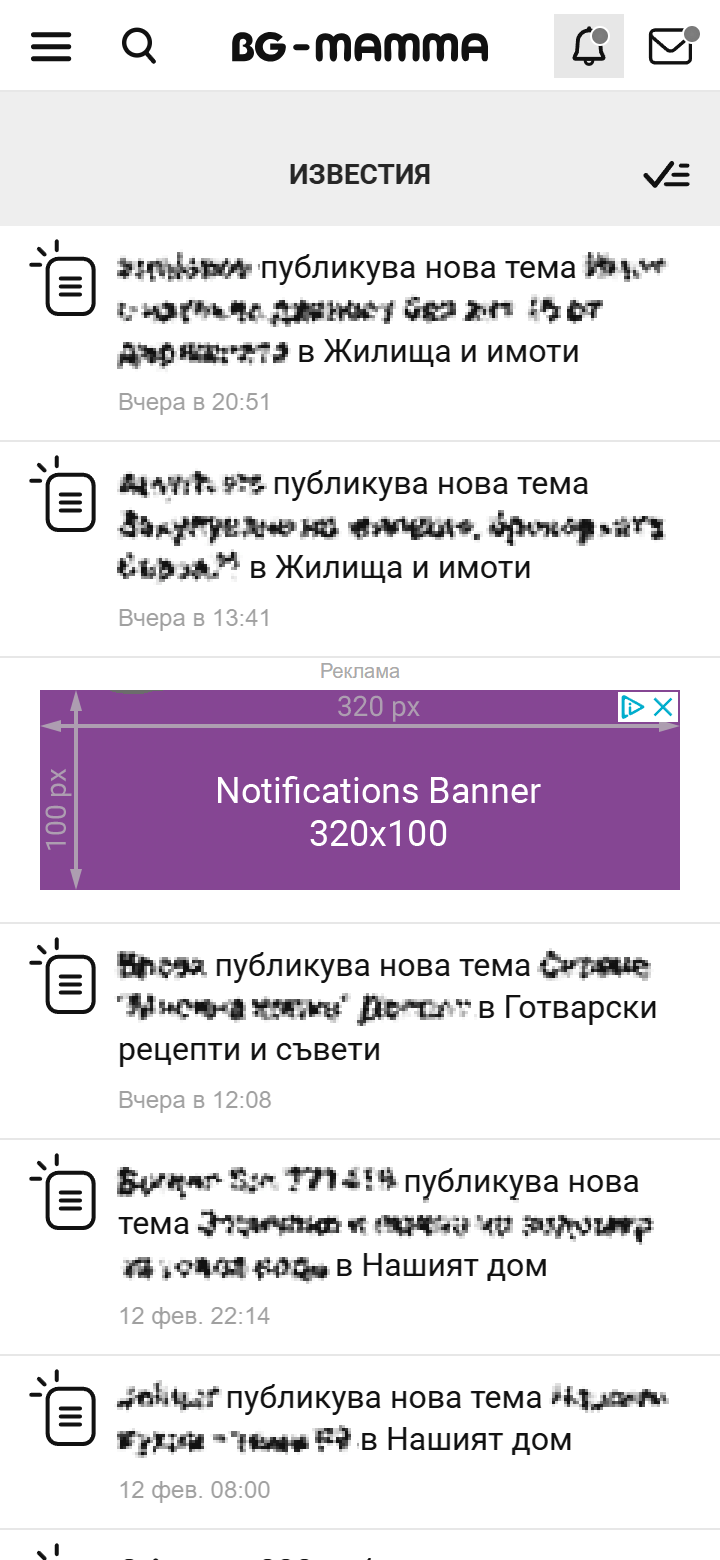Open notification from Вчера в 13:41
This screenshot has width=720, height=1560.
(360, 549)
